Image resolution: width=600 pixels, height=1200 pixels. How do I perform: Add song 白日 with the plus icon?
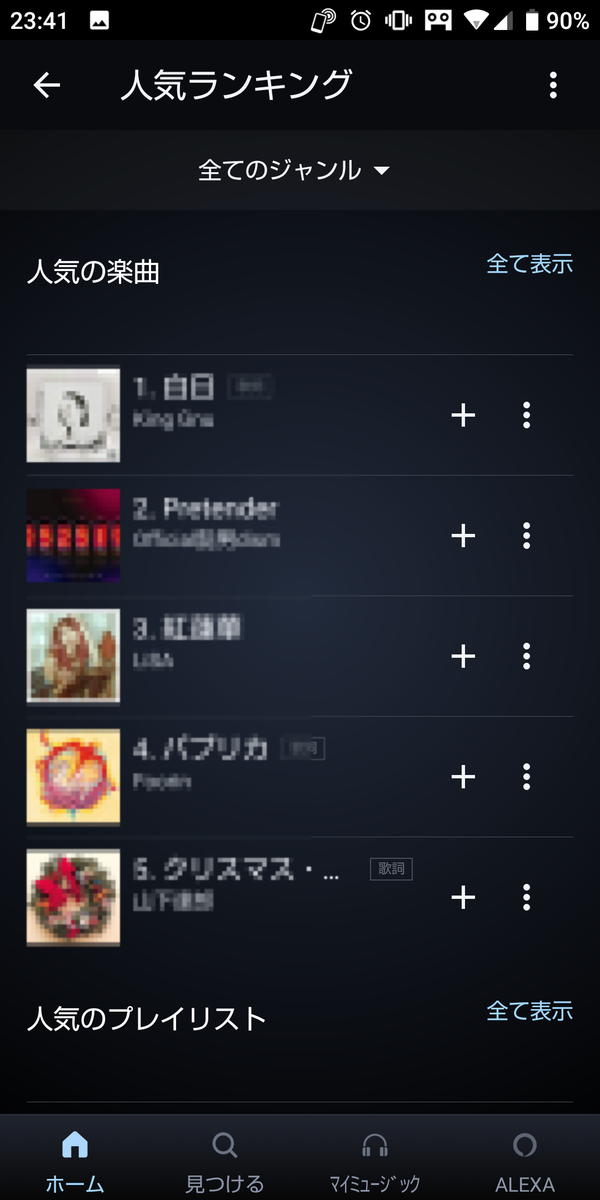463,415
